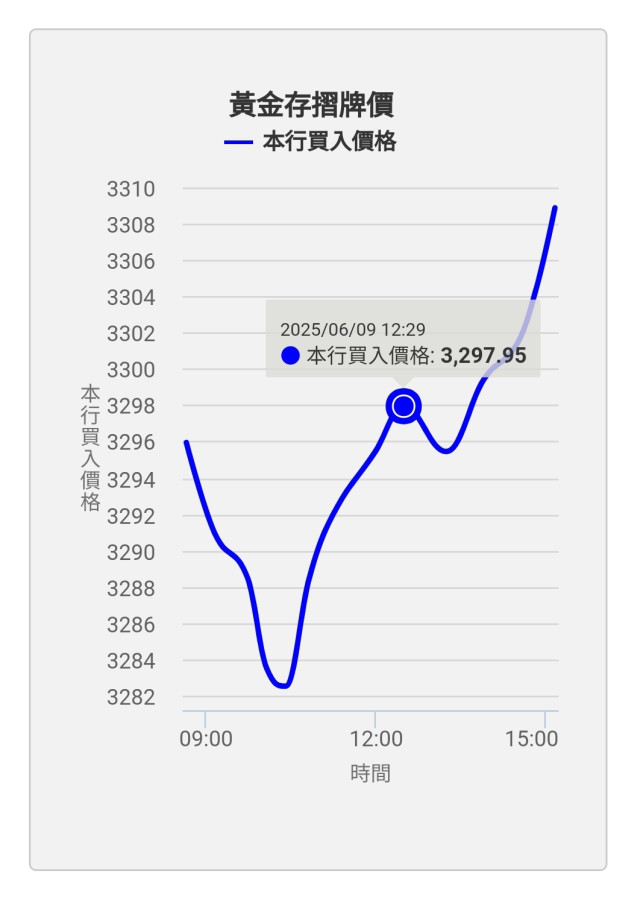Image resolution: width=643 pixels, height=900 pixels.
Task: Toggle the 本行買入價格 series legend
Action: (312, 142)
